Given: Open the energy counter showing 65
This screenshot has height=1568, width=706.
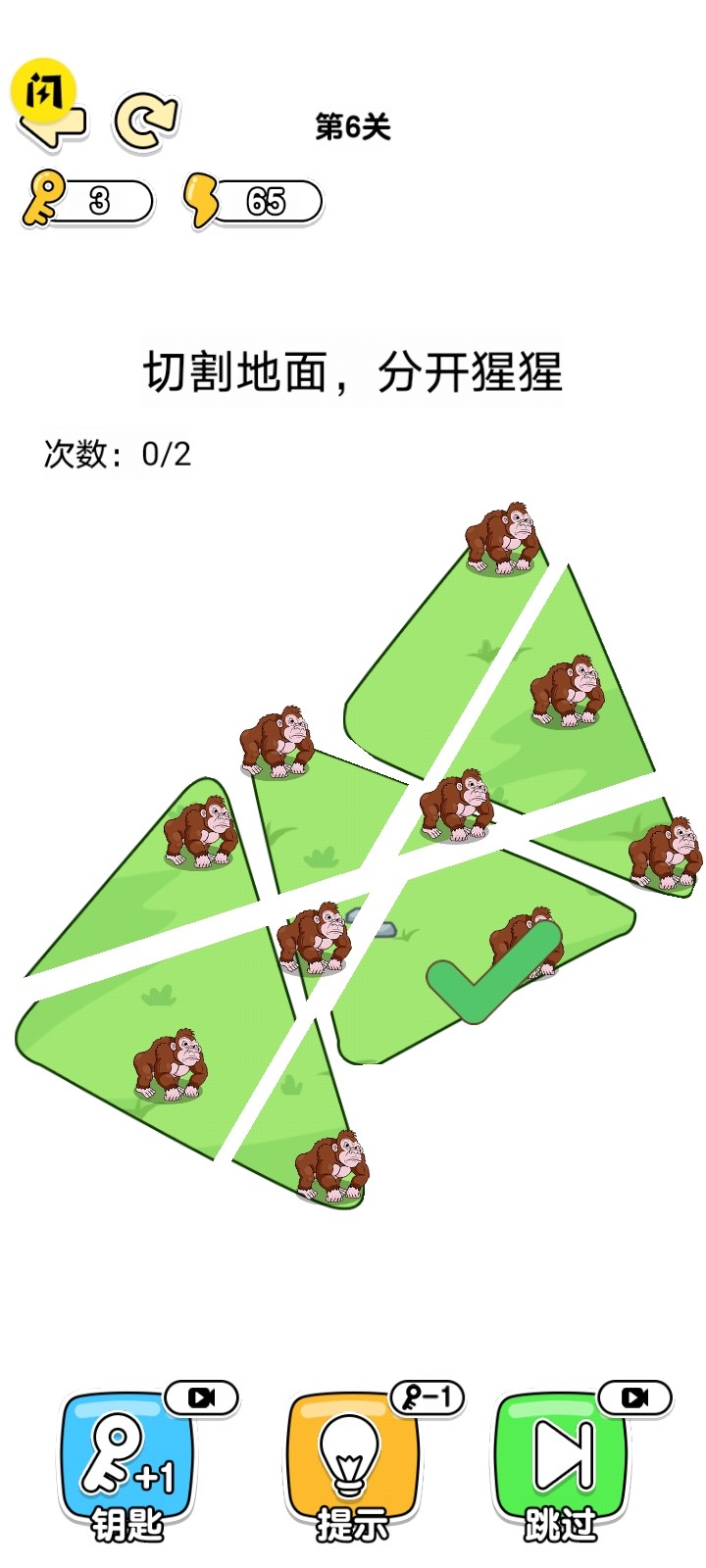Looking at the screenshot, I should 254,202.
